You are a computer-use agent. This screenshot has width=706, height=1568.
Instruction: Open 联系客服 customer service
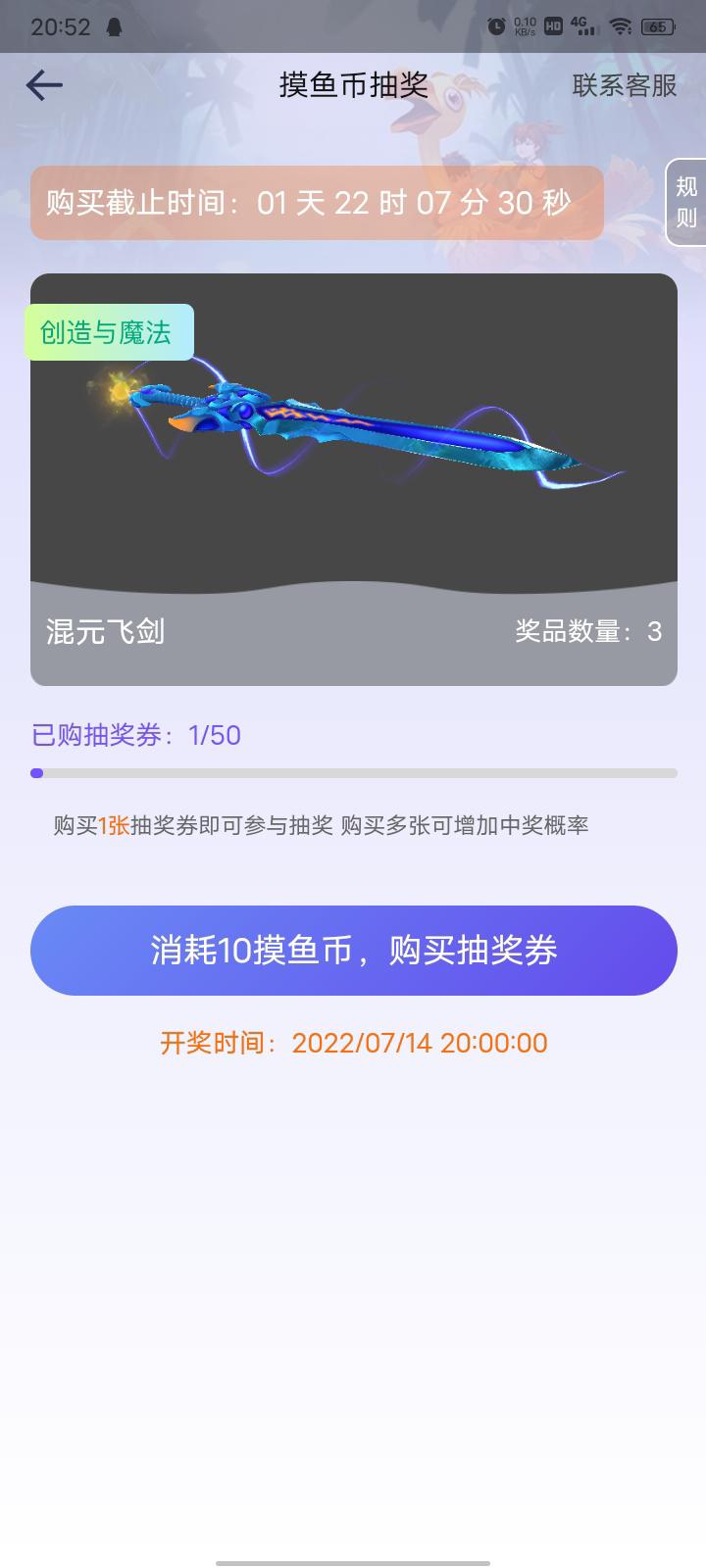pos(625,85)
